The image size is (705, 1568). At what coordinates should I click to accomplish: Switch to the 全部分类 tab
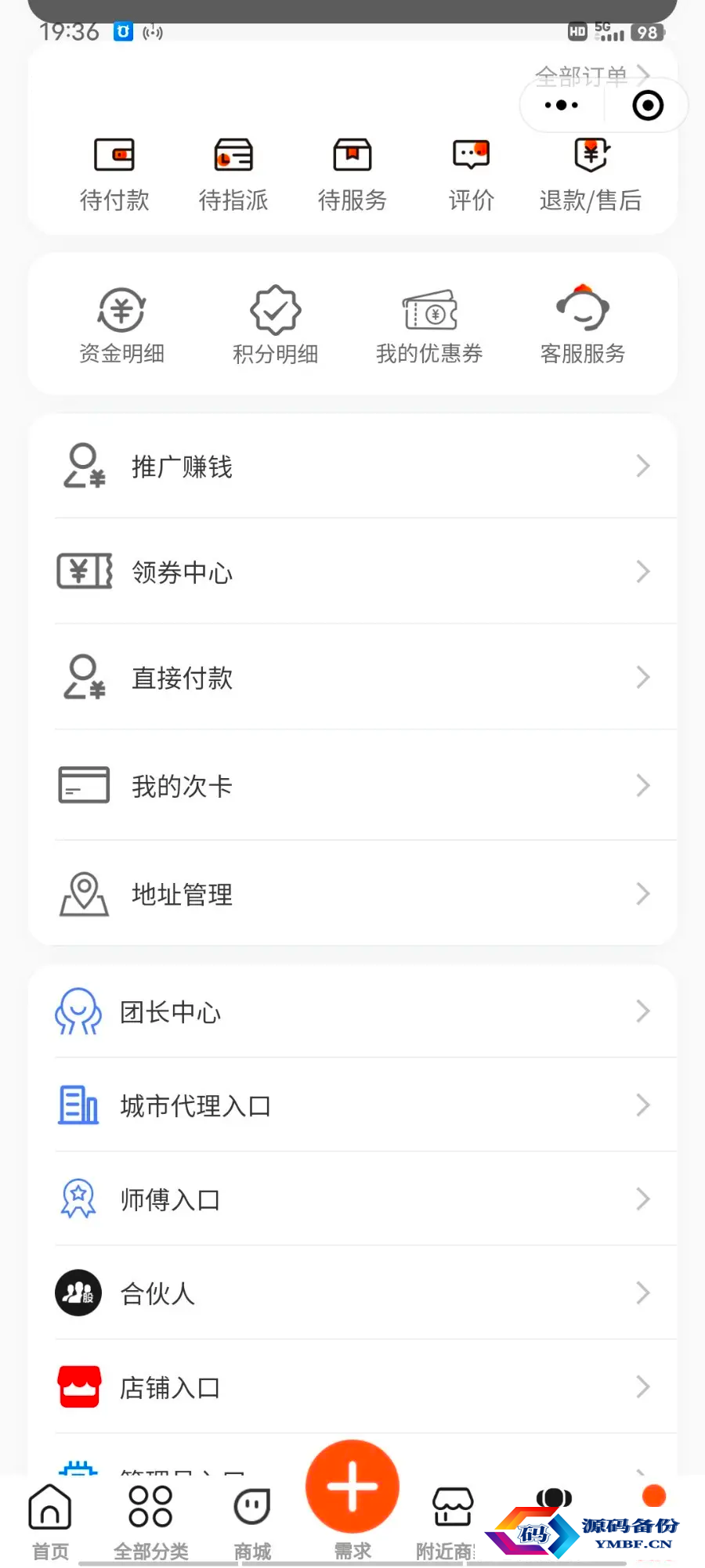(151, 1522)
